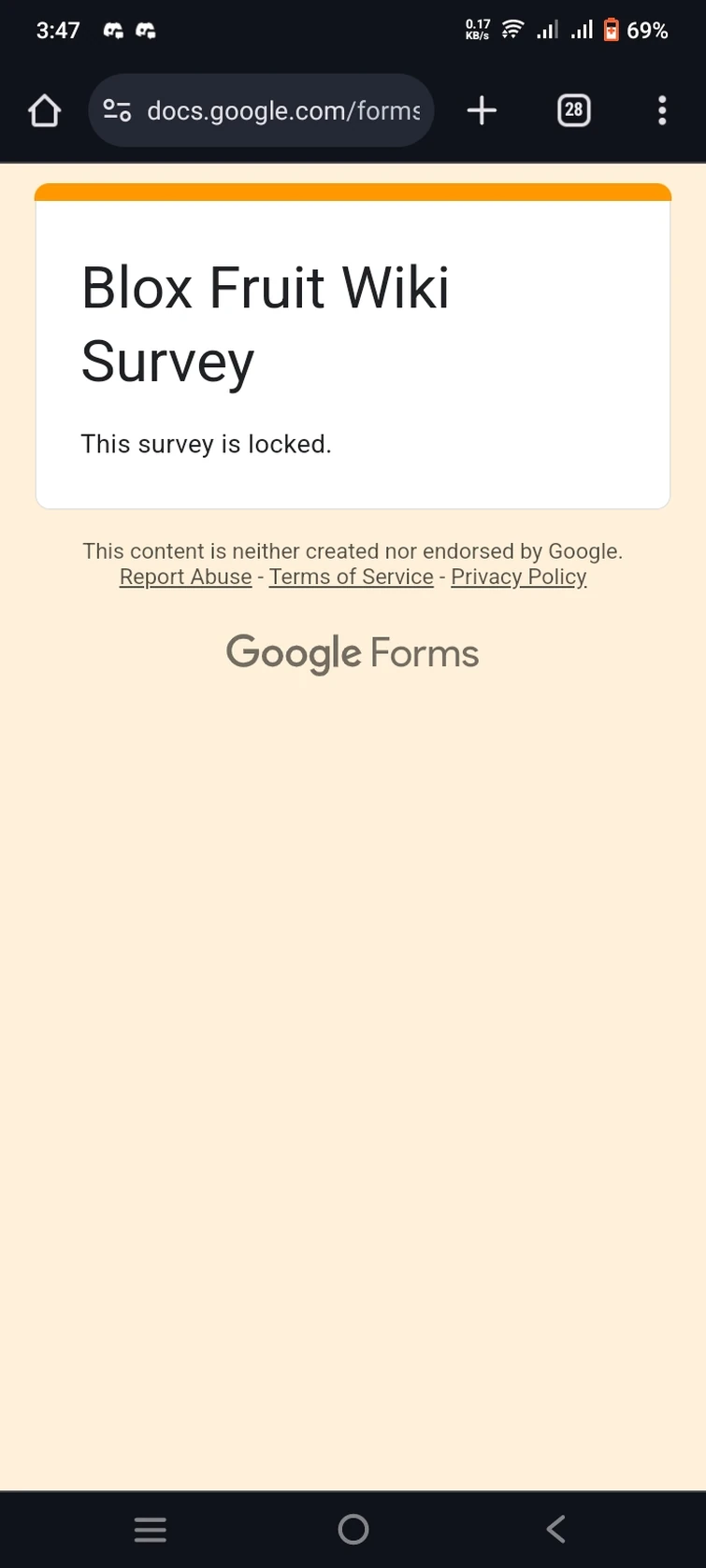Tap the docs.google.com address bar
Image resolution: width=706 pixels, height=1568 pixels.
pyautogui.click(x=283, y=111)
